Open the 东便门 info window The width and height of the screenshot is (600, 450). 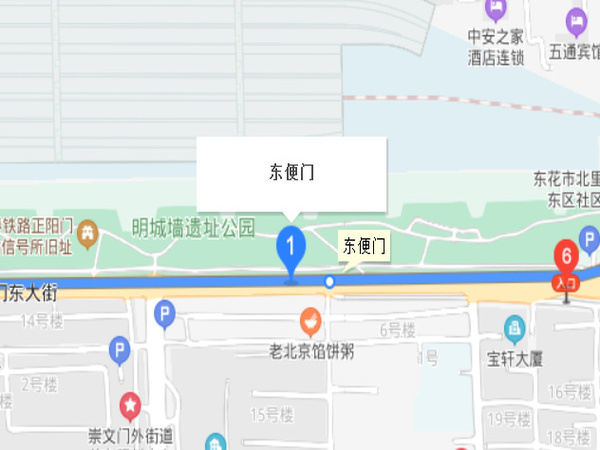pos(291,171)
